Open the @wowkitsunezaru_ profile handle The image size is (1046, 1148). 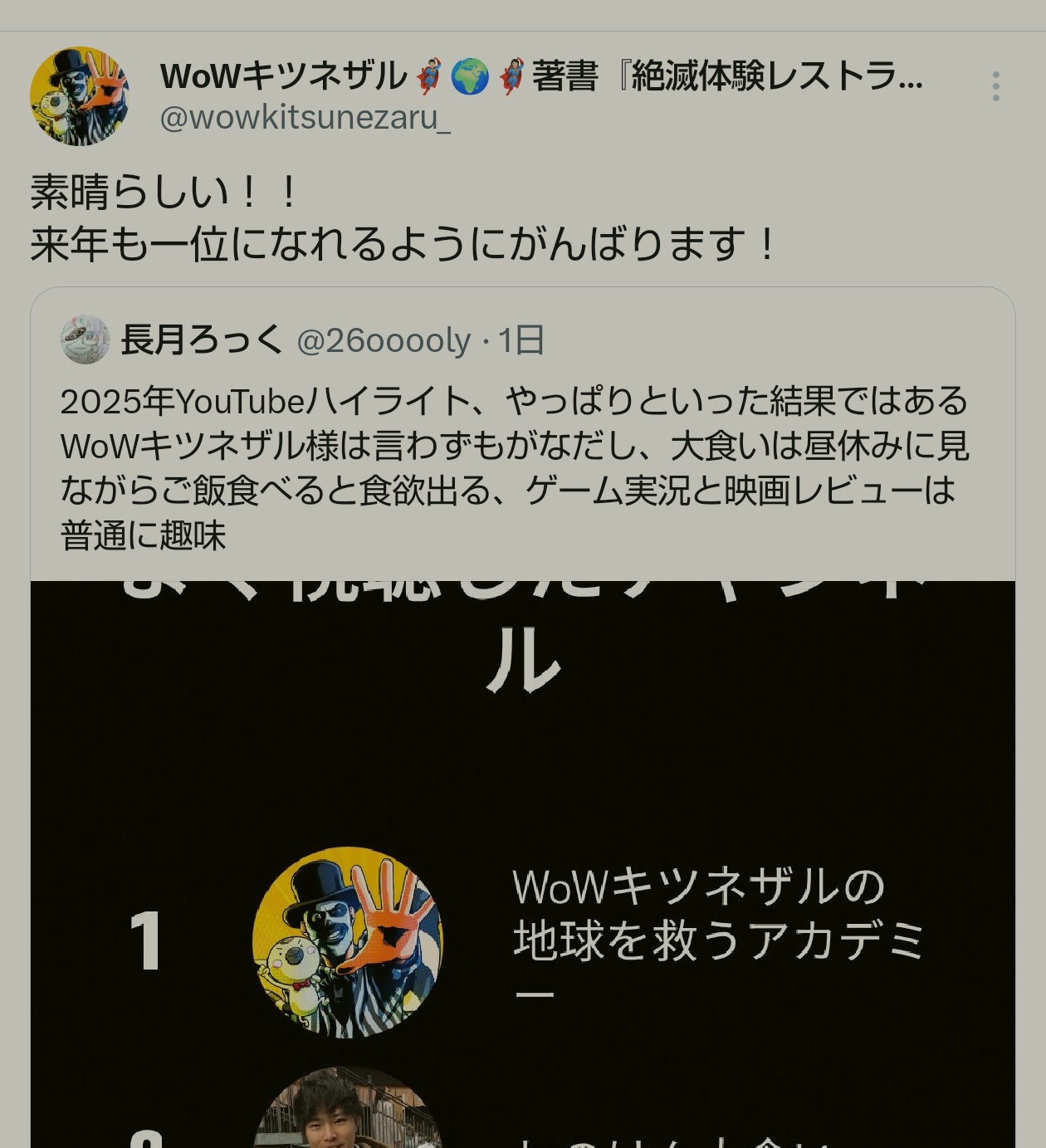click(305, 119)
